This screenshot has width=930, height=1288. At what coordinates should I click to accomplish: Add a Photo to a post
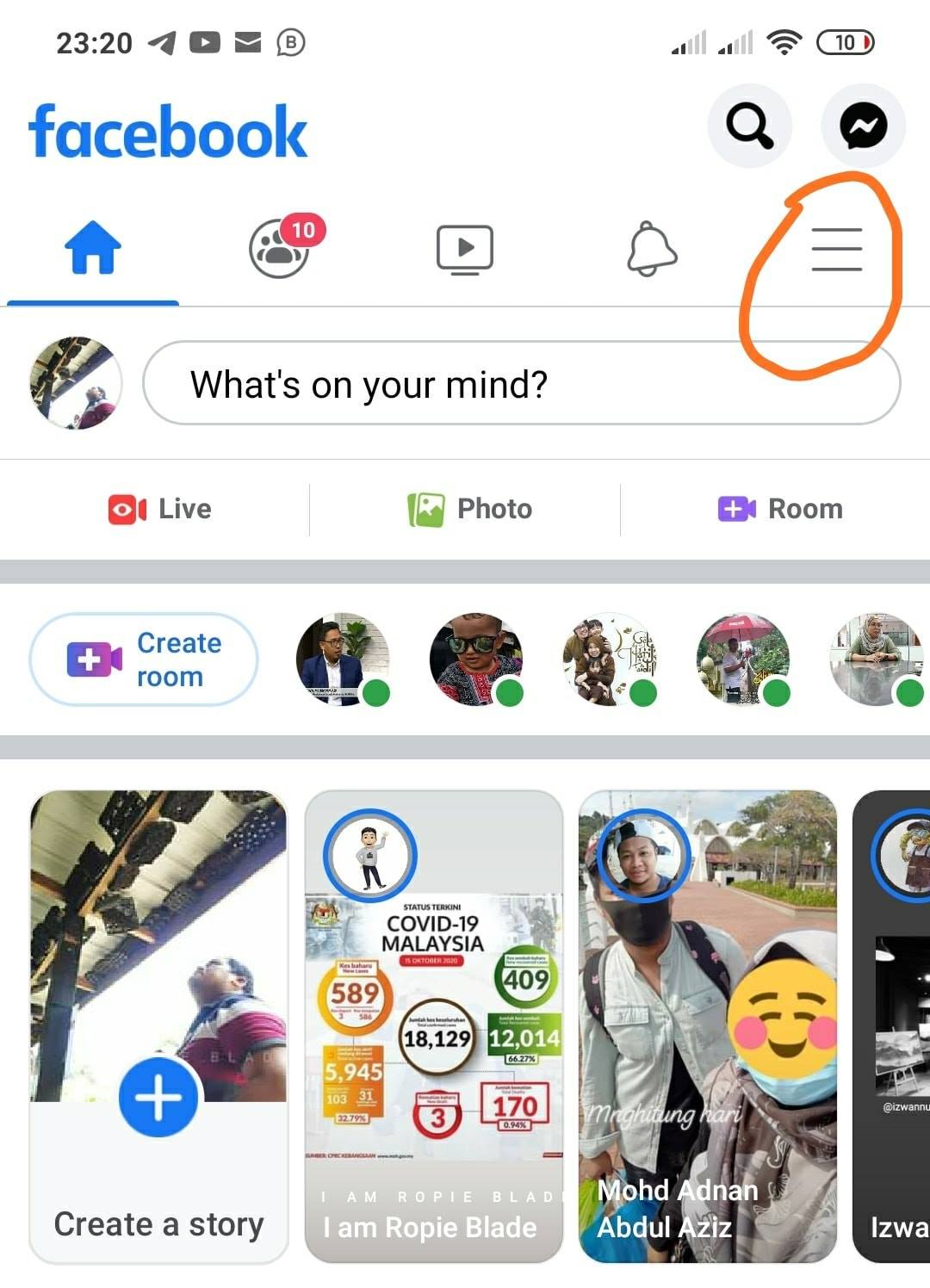(469, 509)
